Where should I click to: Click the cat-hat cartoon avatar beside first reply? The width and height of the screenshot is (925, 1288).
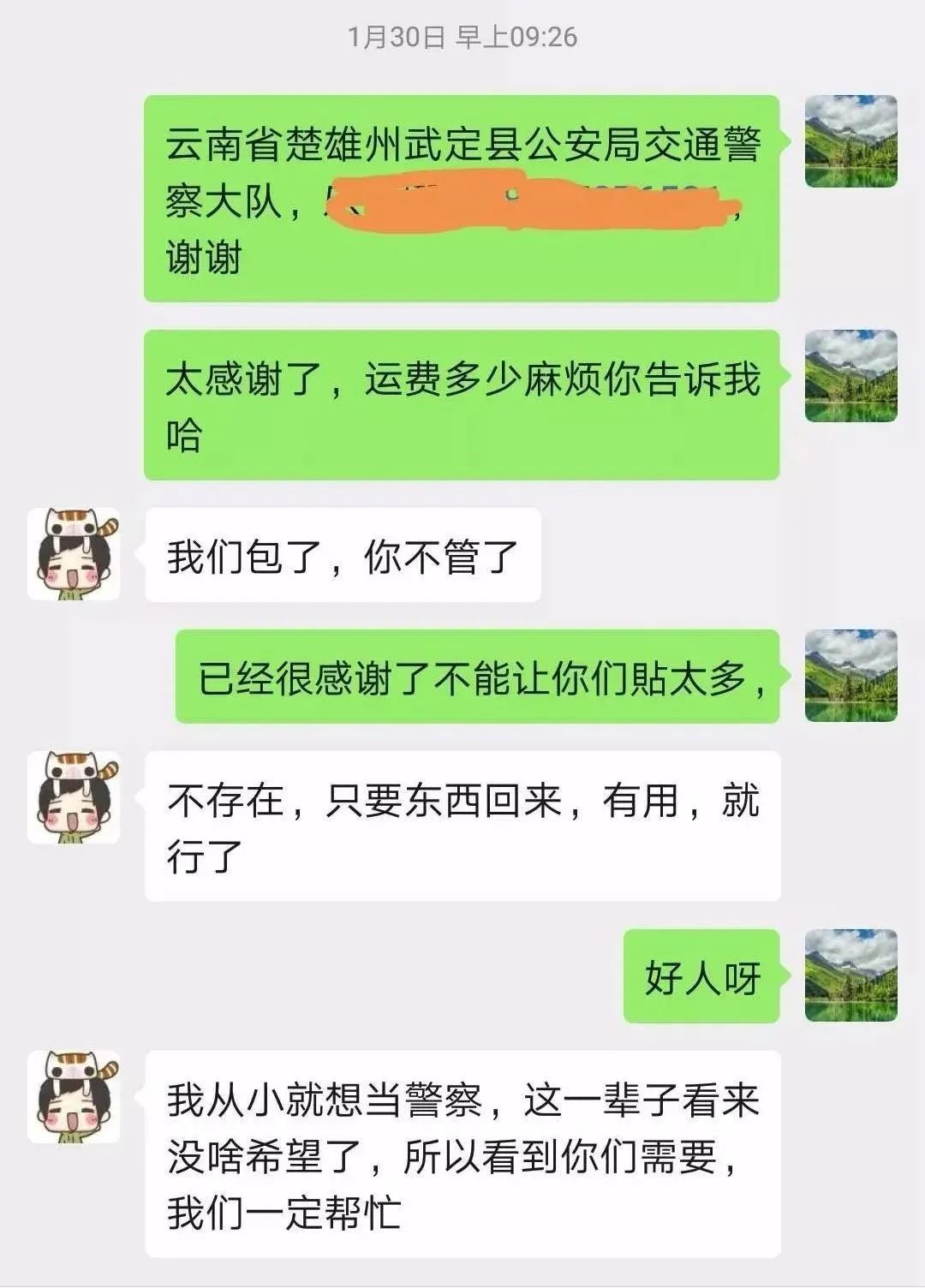pyautogui.click(x=73, y=552)
